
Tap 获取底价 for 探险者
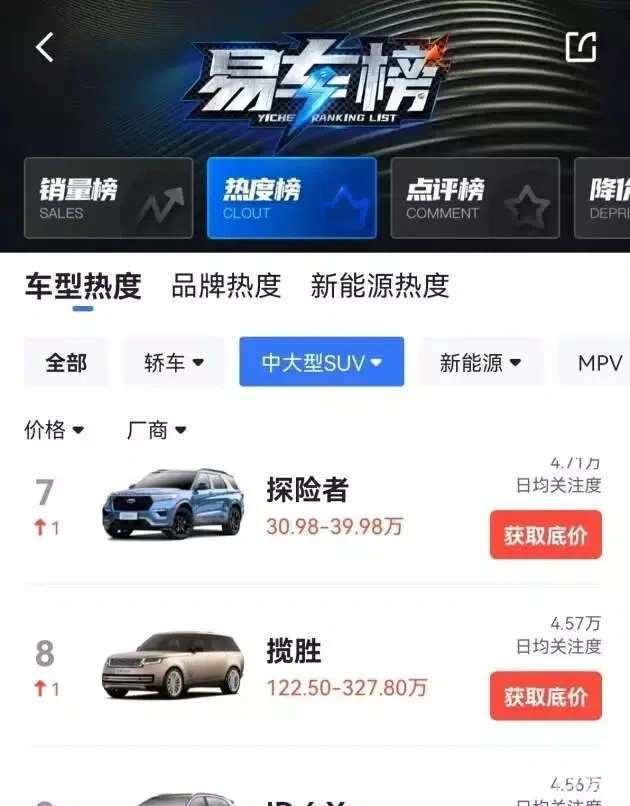545,535
